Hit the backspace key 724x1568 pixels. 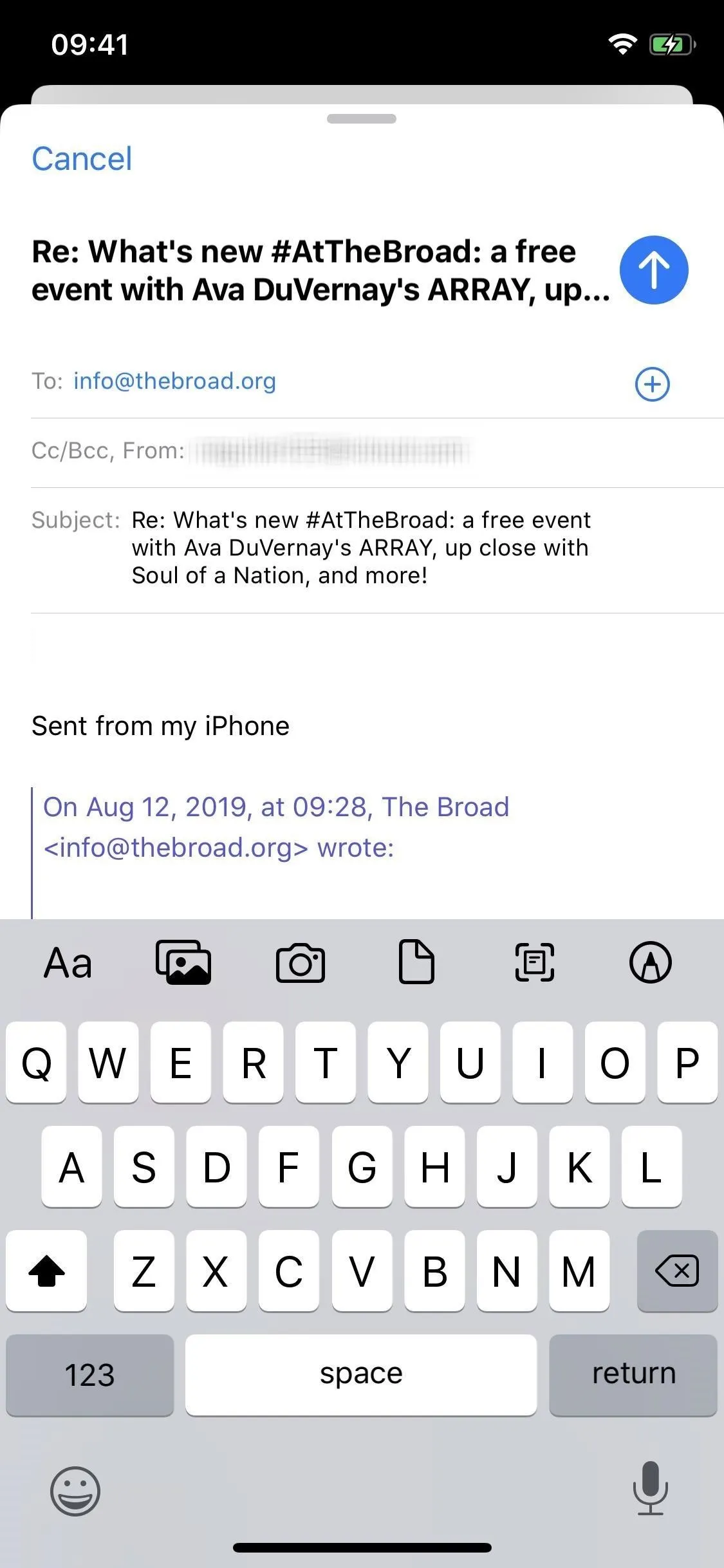677,1271
